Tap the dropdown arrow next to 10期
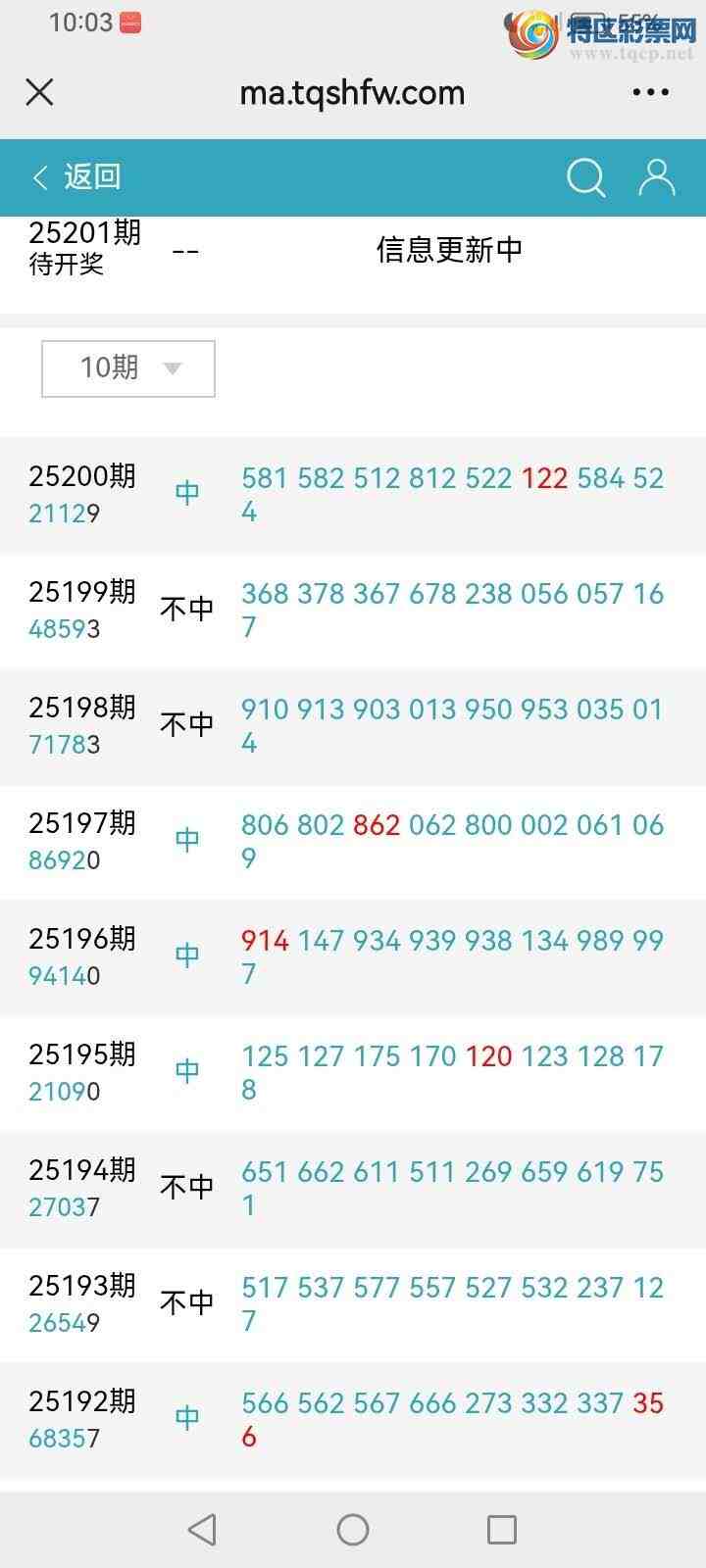706x1568 pixels. (173, 368)
